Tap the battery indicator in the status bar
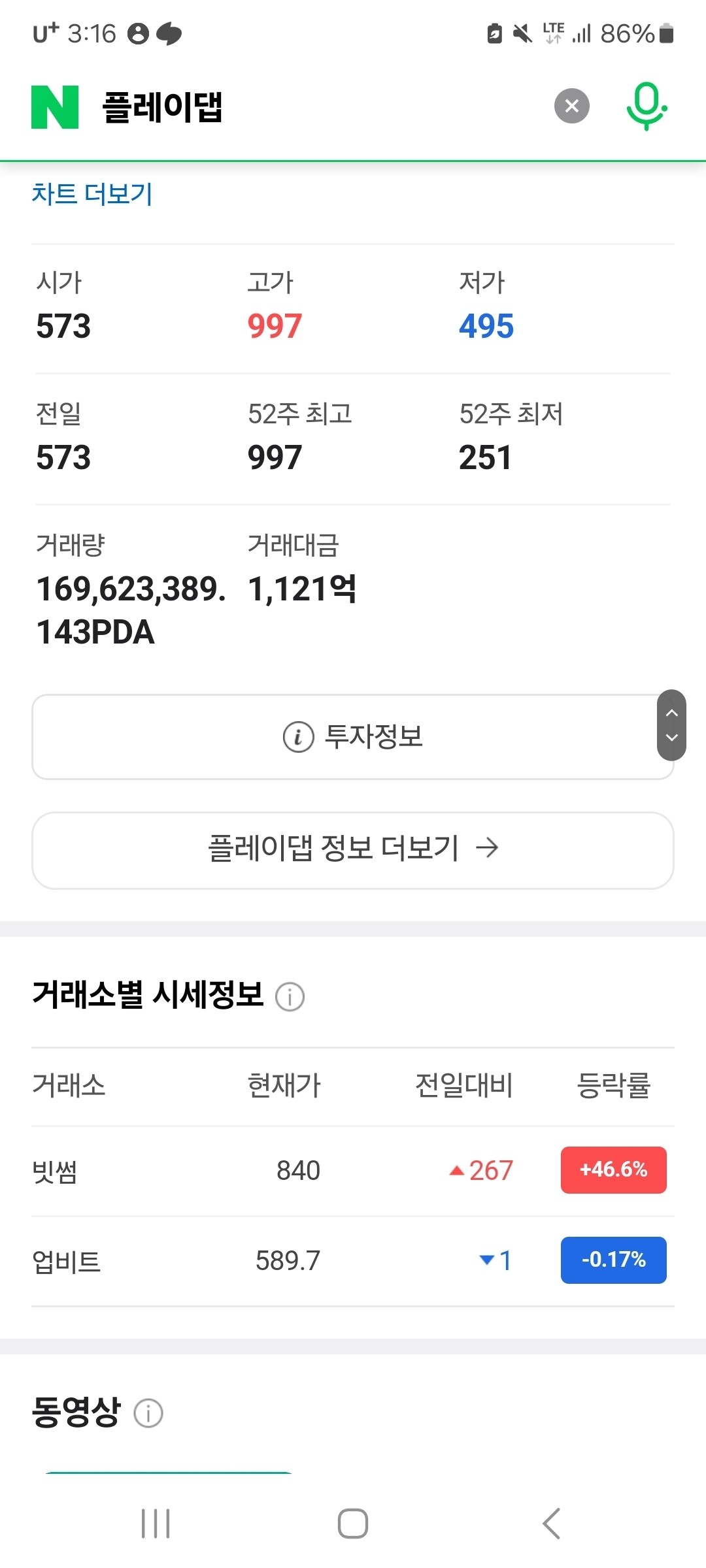The width and height of the screenshot is (706, 1568). [667, 34]
